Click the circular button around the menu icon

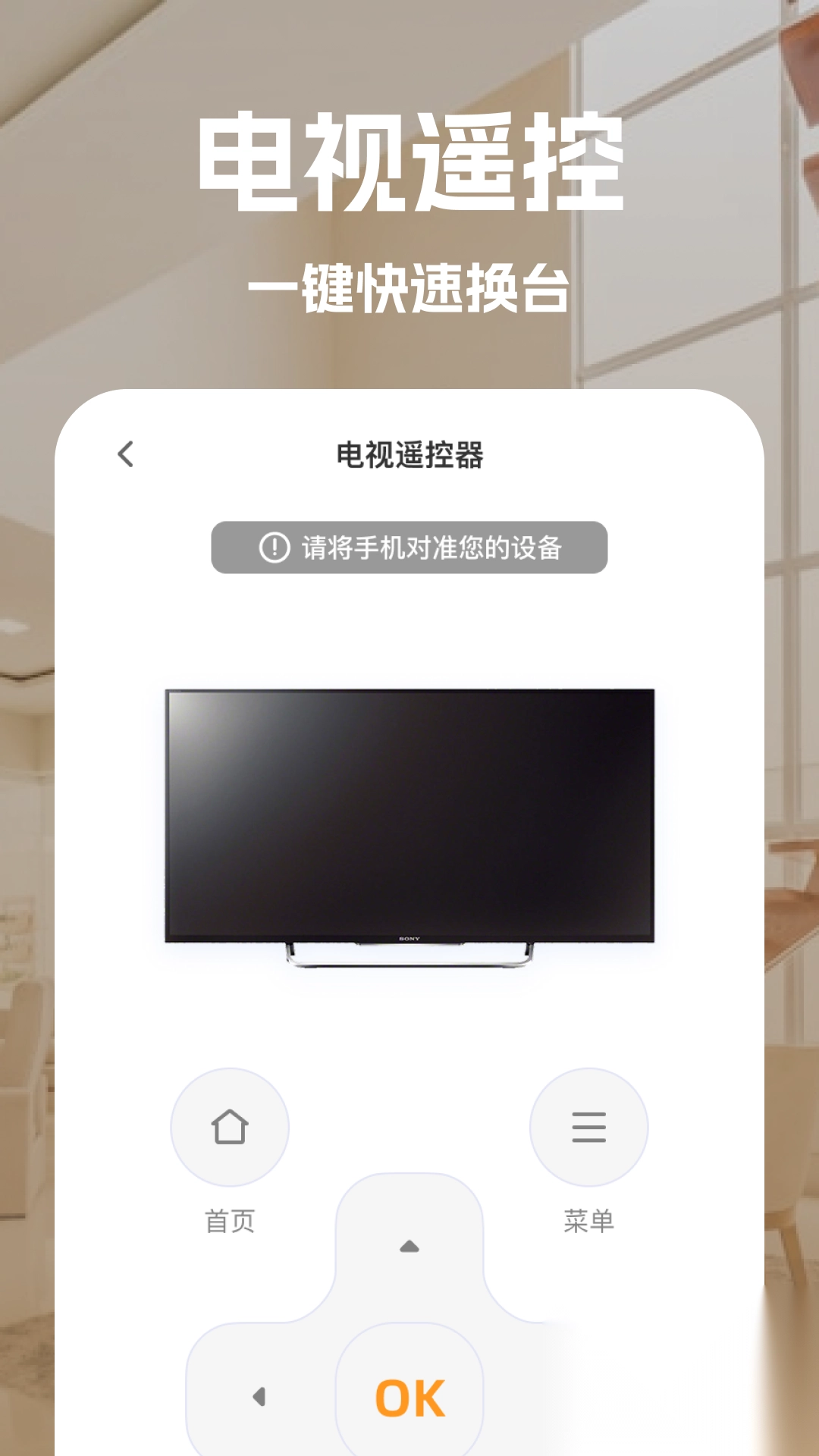[589, 1128]
